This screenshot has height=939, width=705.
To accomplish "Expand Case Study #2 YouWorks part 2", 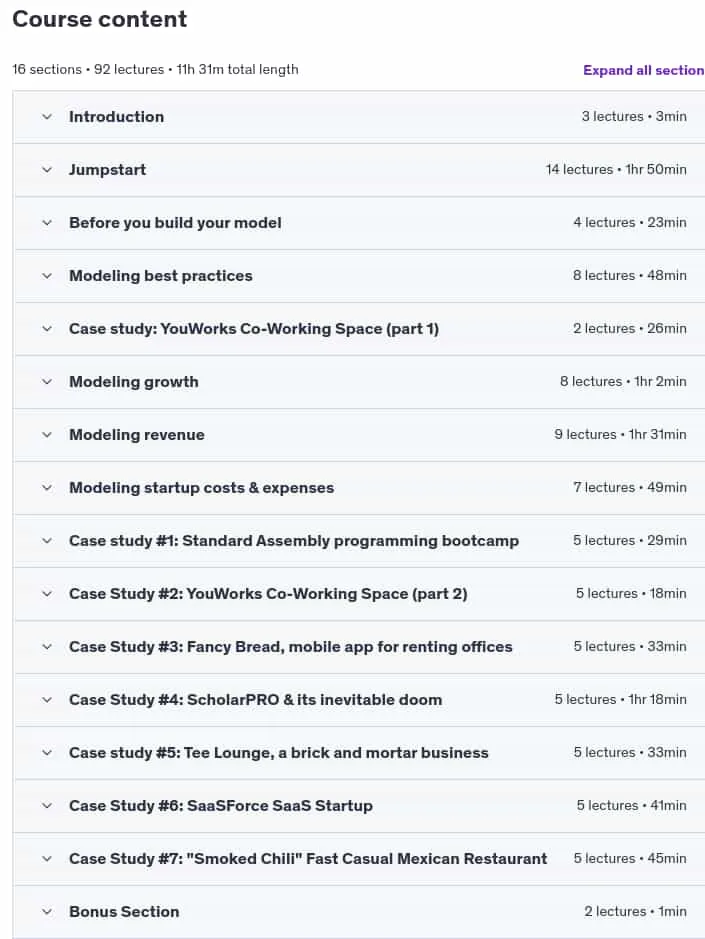I will click(359, 594).
